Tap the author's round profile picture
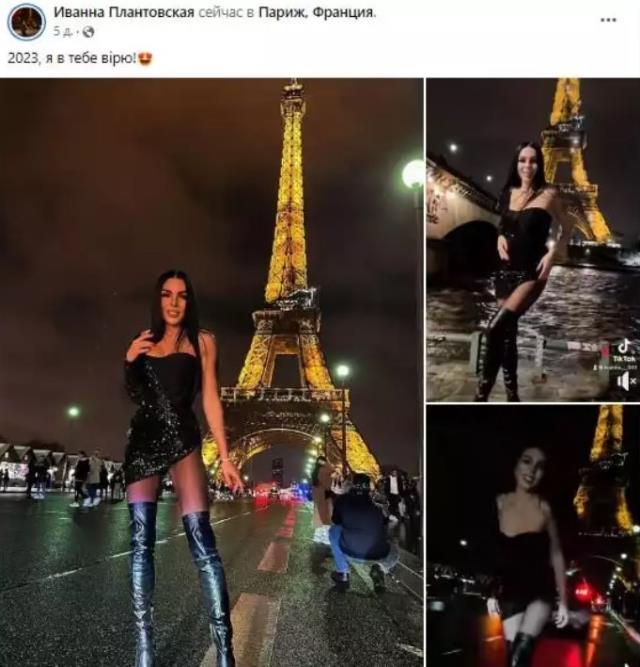640x667 pixels. pyautogui.click(x=26, y=21)
